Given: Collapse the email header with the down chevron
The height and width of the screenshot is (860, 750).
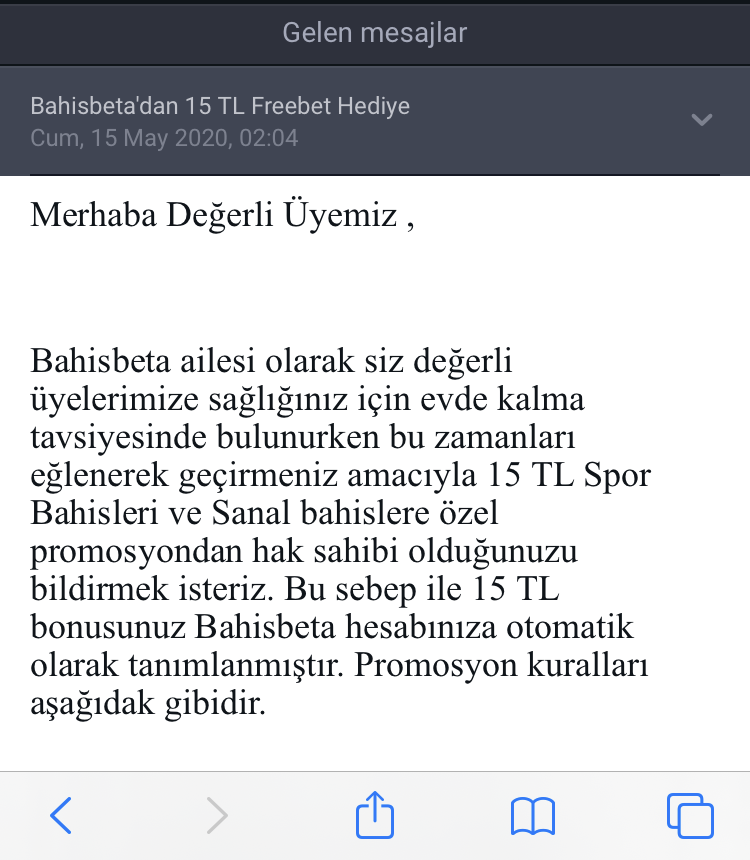Looking at the screenshot, I should pos(701,118).
